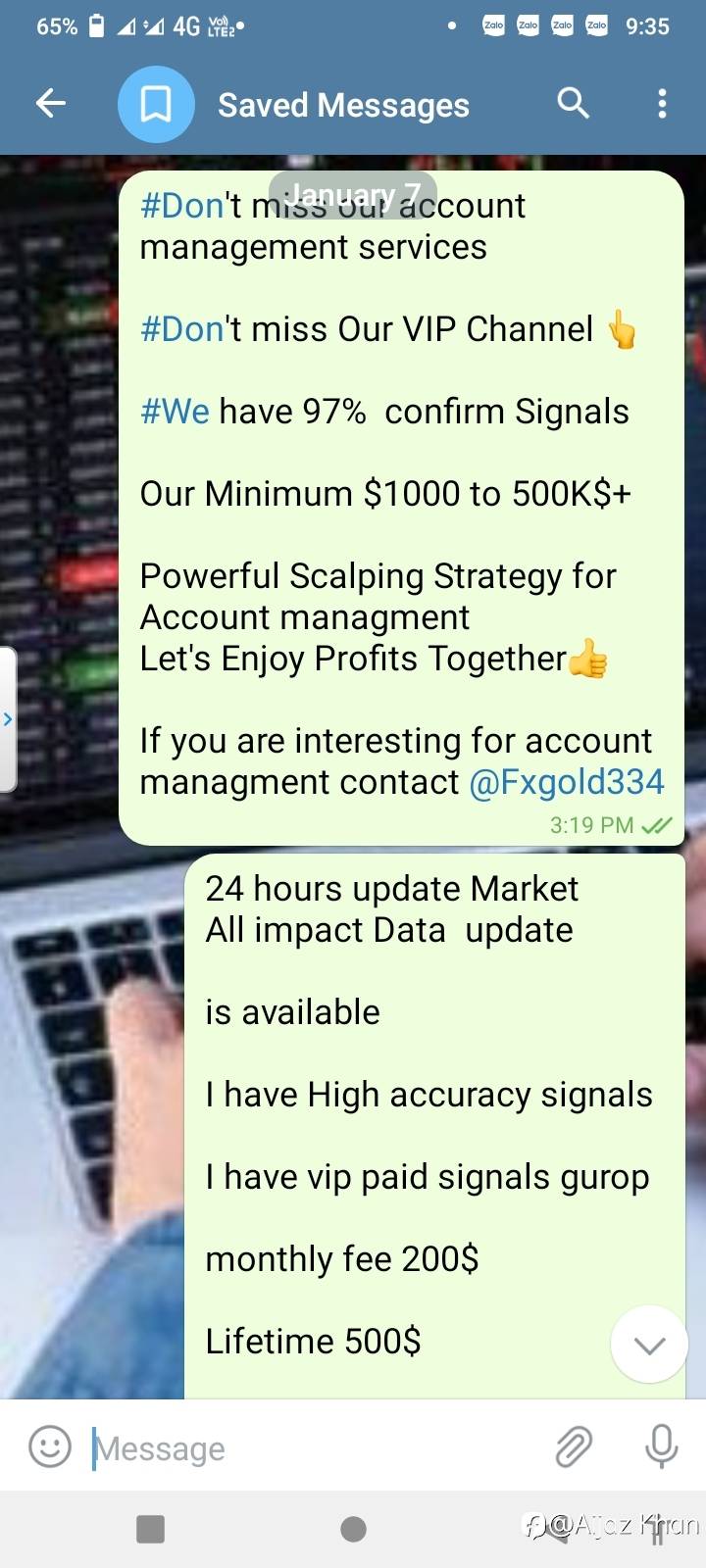The height and width of the screenshot is (1568, 706).
Task: Open the emoji picker
Action: [50, 1446]
